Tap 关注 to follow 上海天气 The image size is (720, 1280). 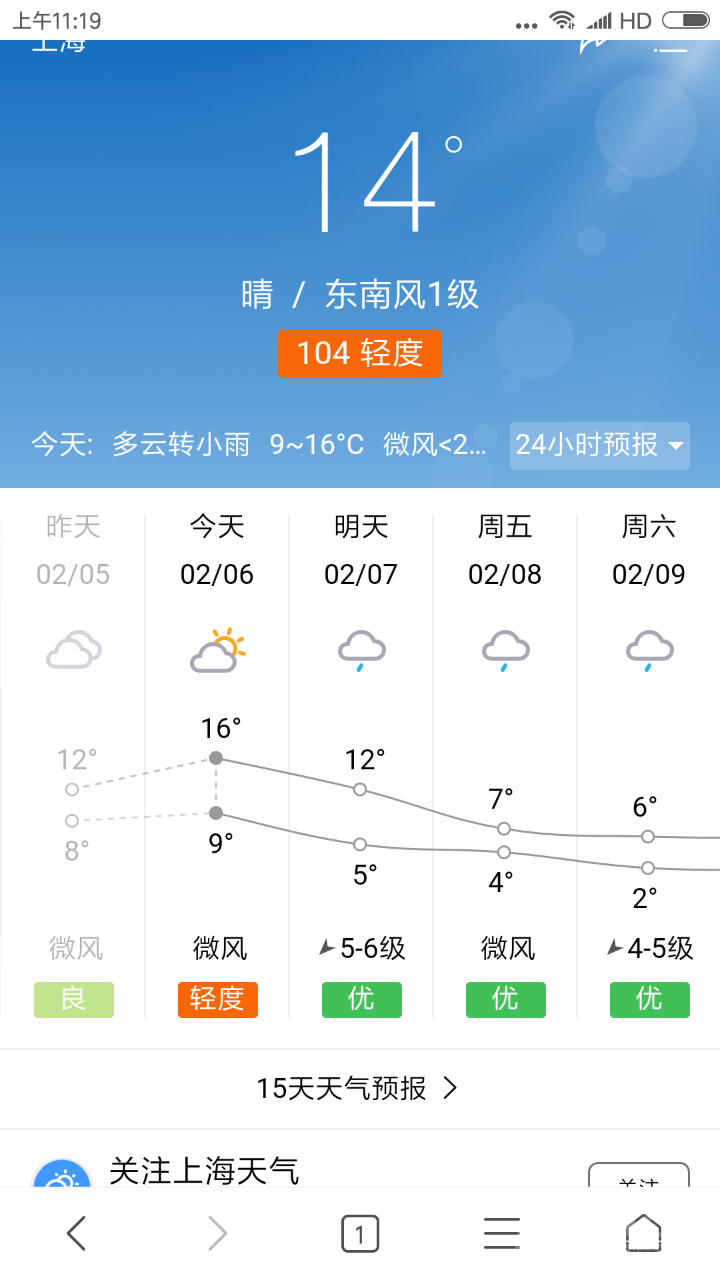(x=638, y=1178)
